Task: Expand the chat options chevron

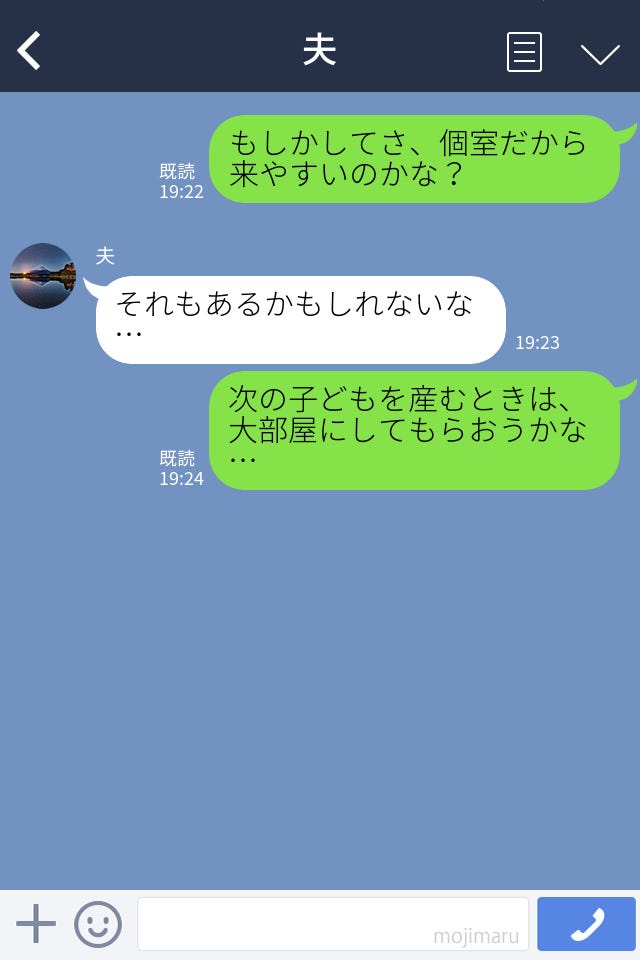Action: tap(600, 53)
